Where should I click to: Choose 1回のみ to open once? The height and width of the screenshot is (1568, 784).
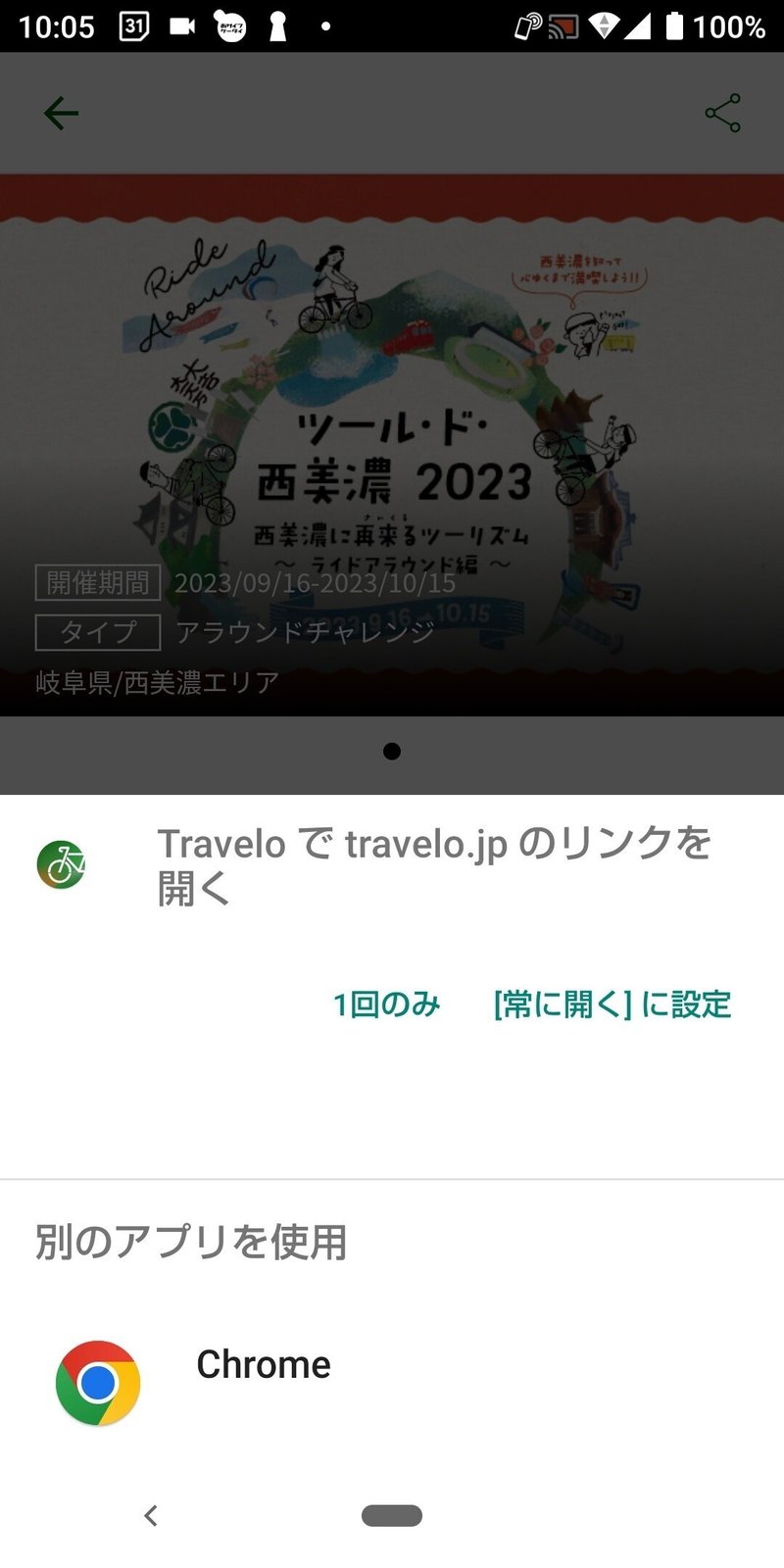pos(386,1004)
